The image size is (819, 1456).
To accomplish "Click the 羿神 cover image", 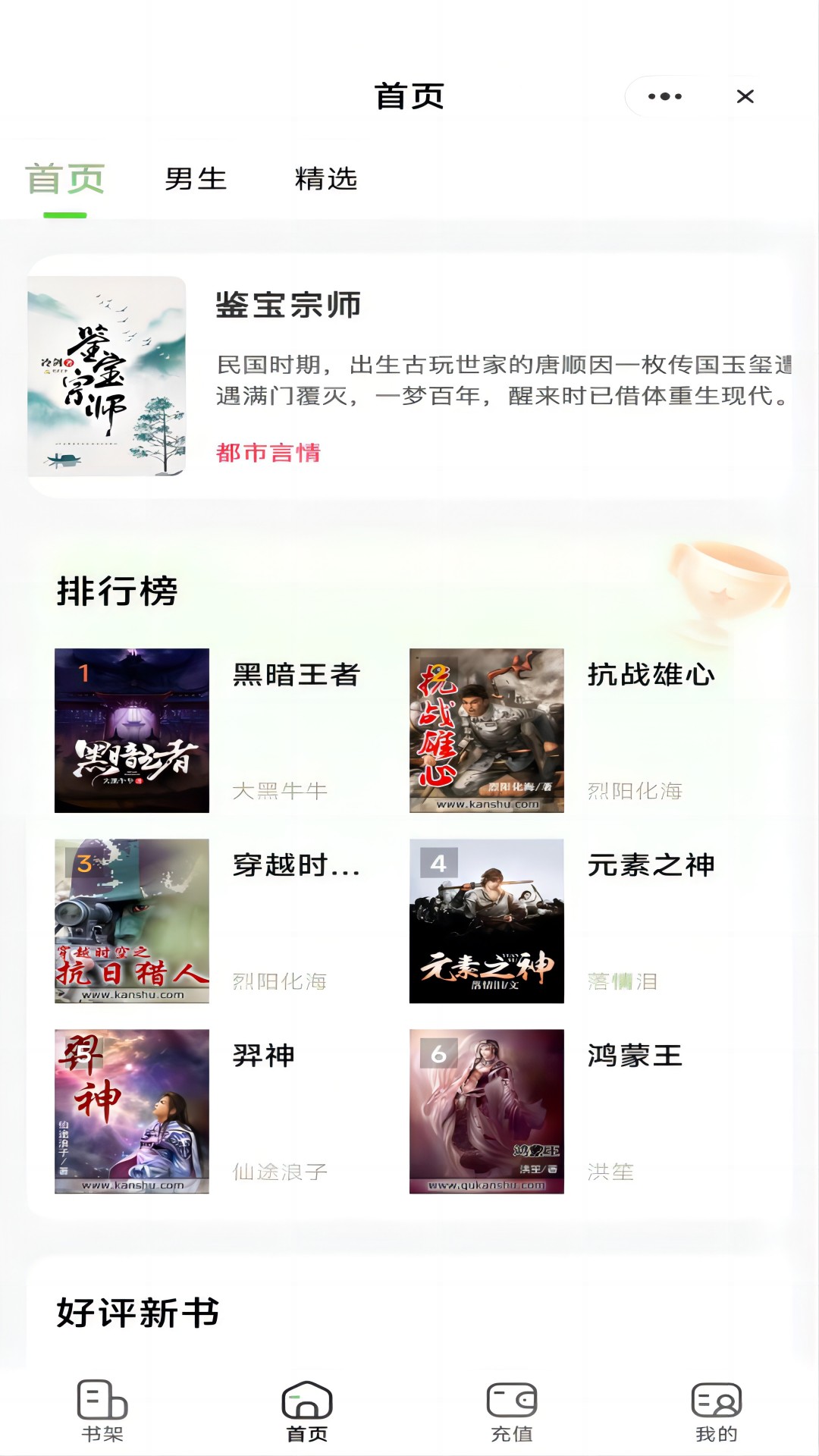I will coord(131,1111).
